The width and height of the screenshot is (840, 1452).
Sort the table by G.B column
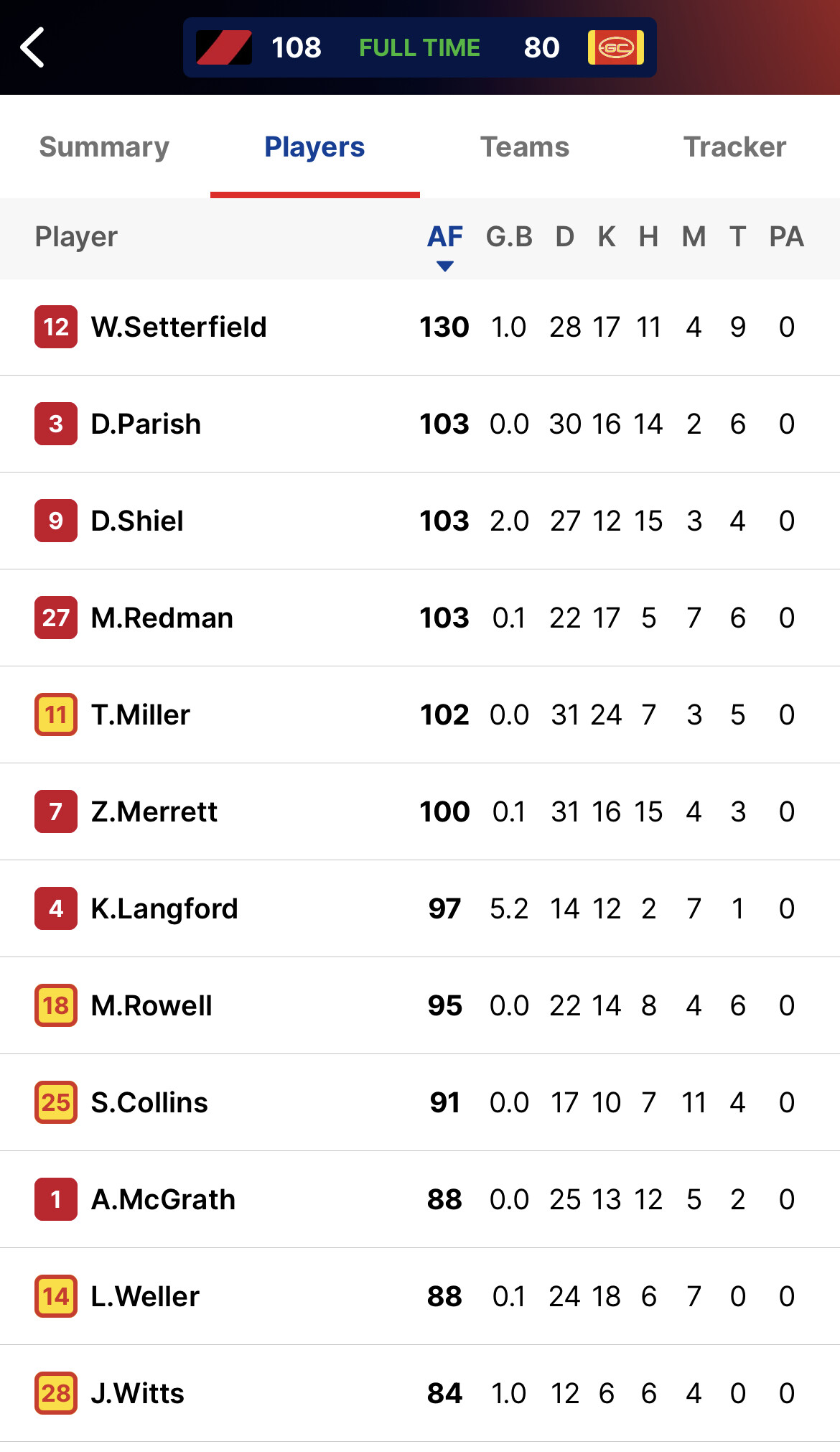(509, 237)
